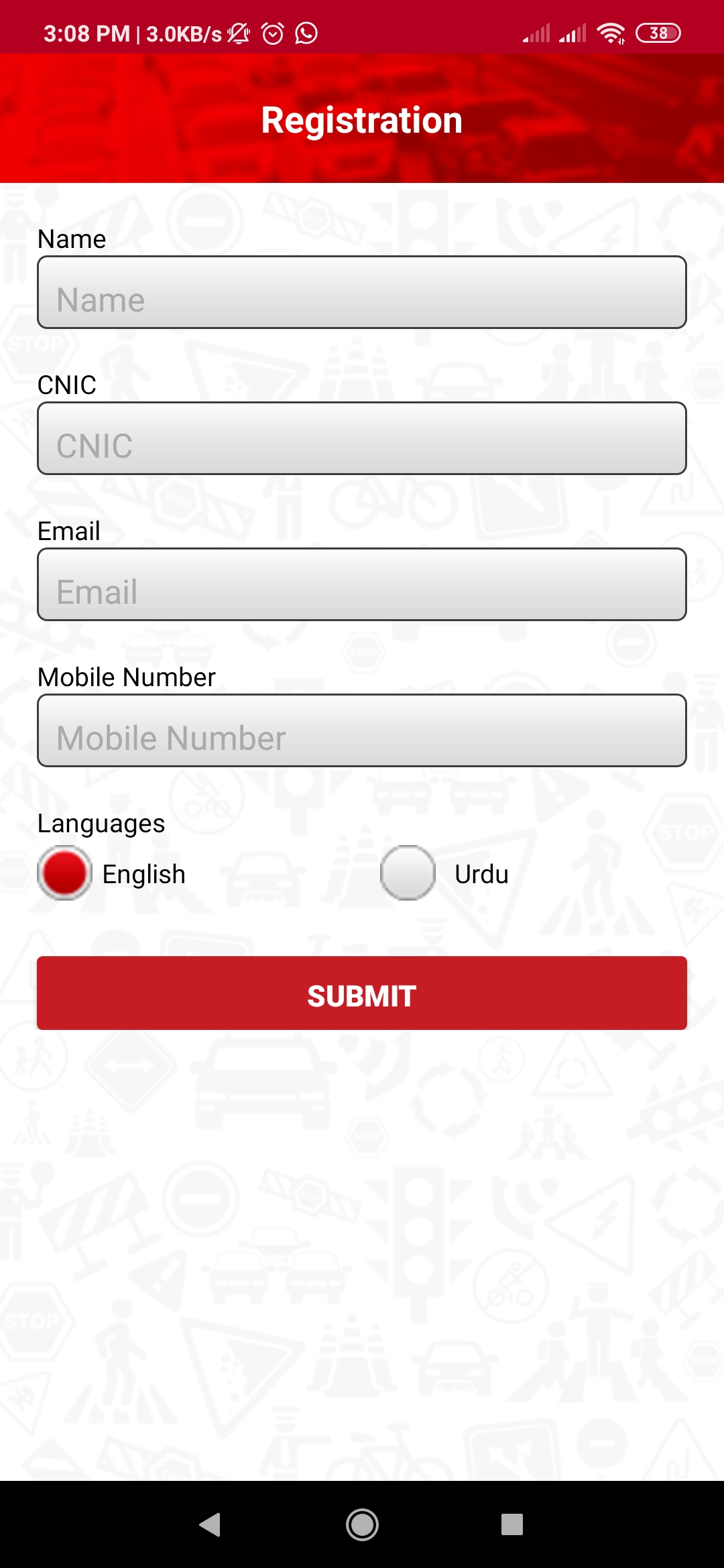Viewport: 724px width, 1568px height.
Task: Choose the Urdu language option
Action: tap(408, 873)
